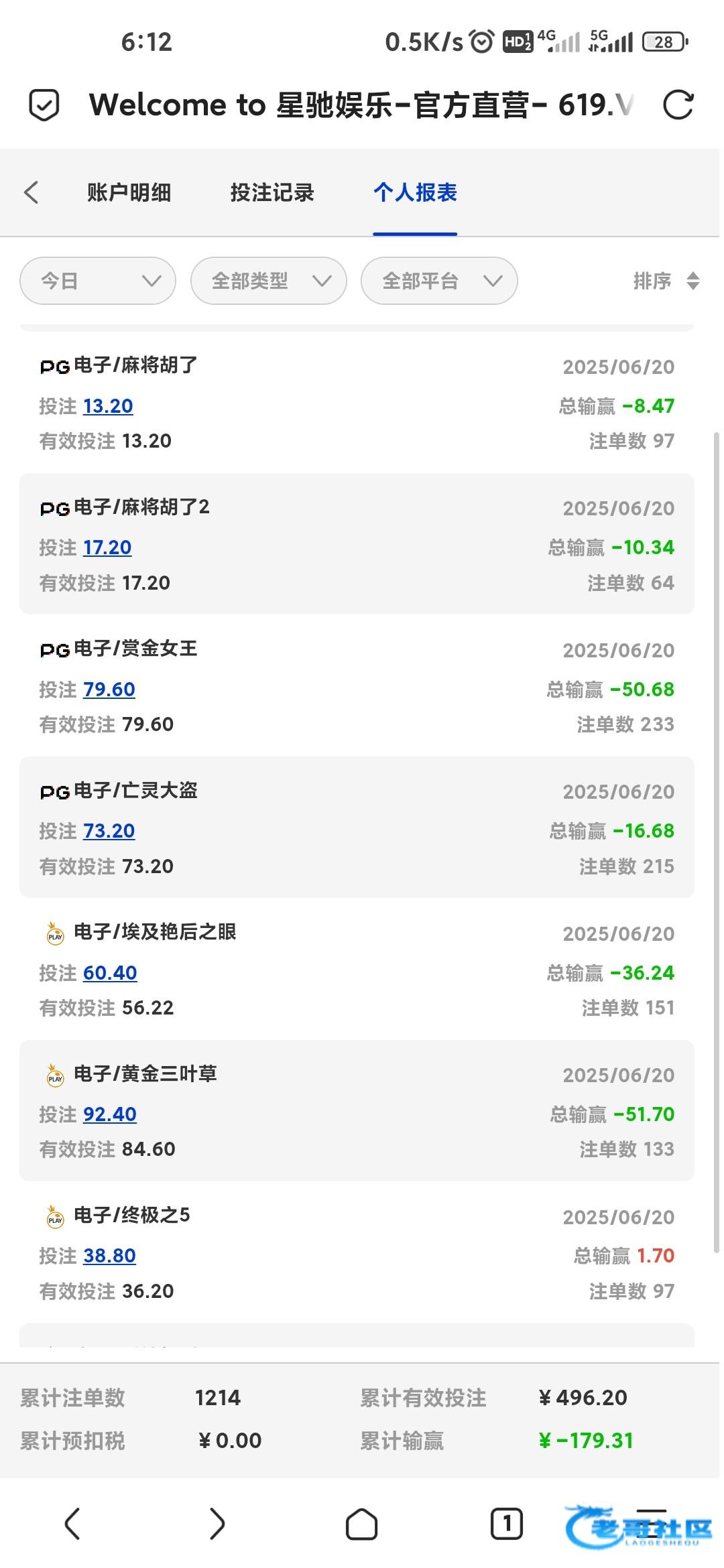Select the 个人报表 tab
This screenshot has width=724, height=1568.
click(415, 192)
